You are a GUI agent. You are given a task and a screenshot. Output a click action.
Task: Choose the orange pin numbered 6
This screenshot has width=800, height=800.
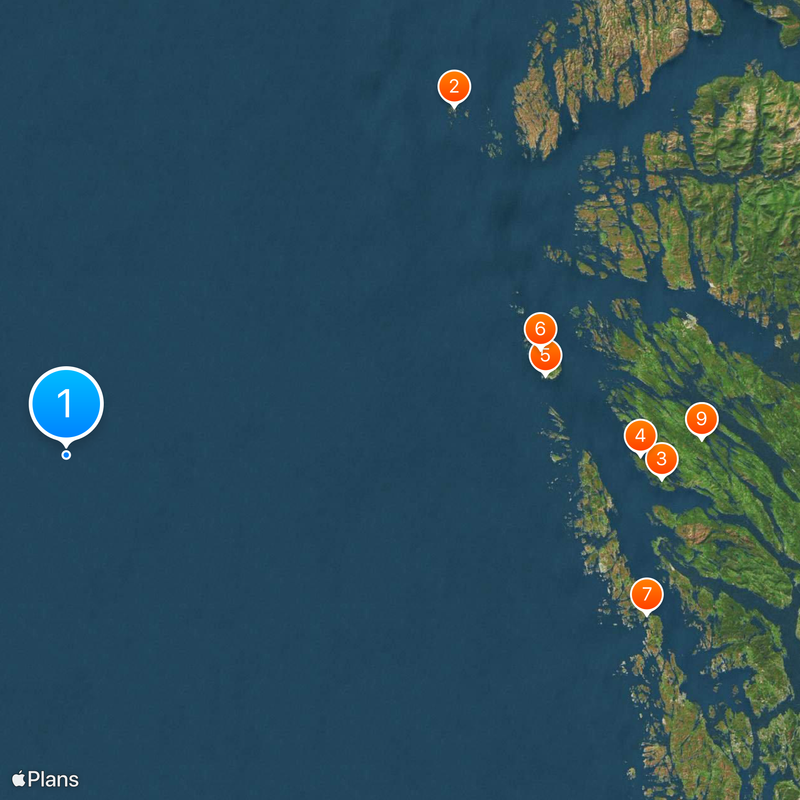[540, 328]
